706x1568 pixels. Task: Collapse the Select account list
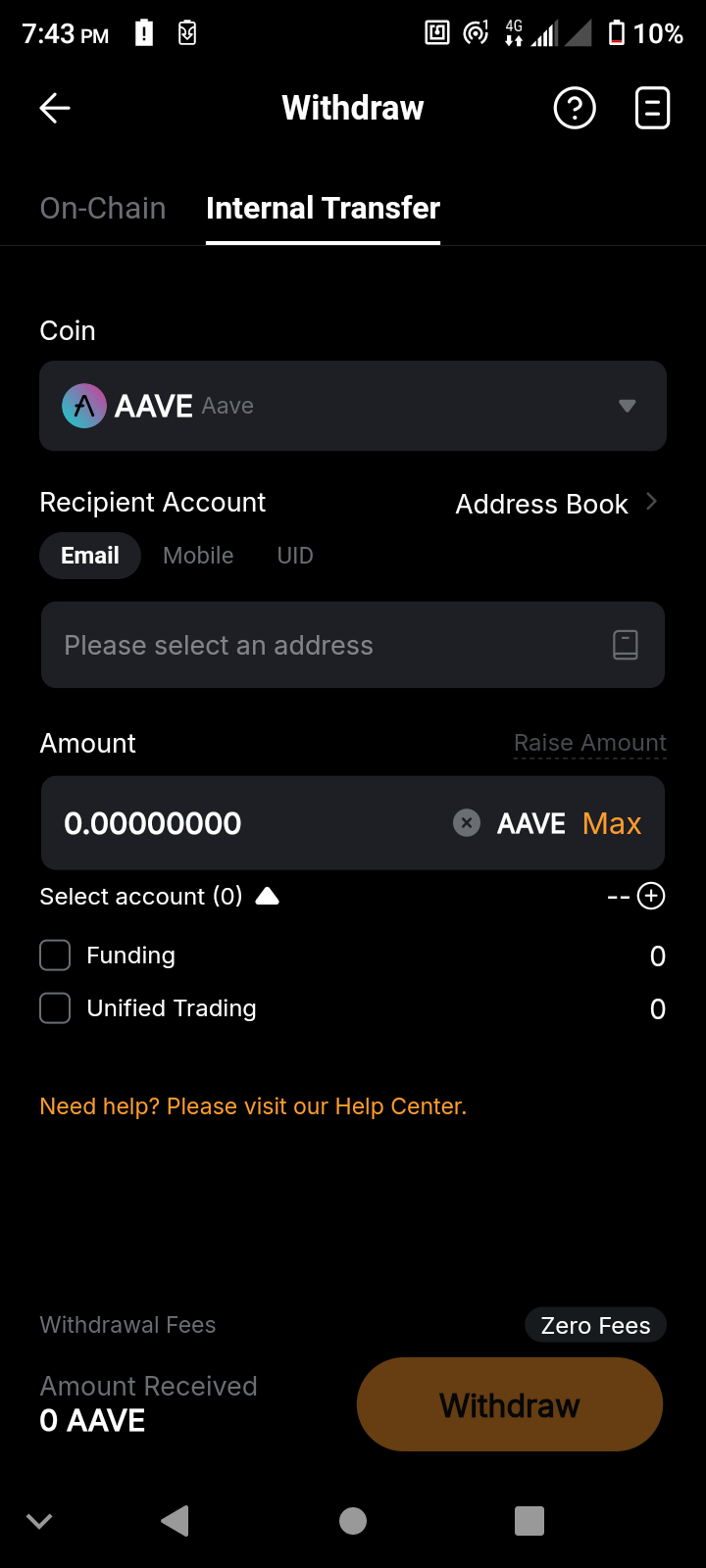267,896
